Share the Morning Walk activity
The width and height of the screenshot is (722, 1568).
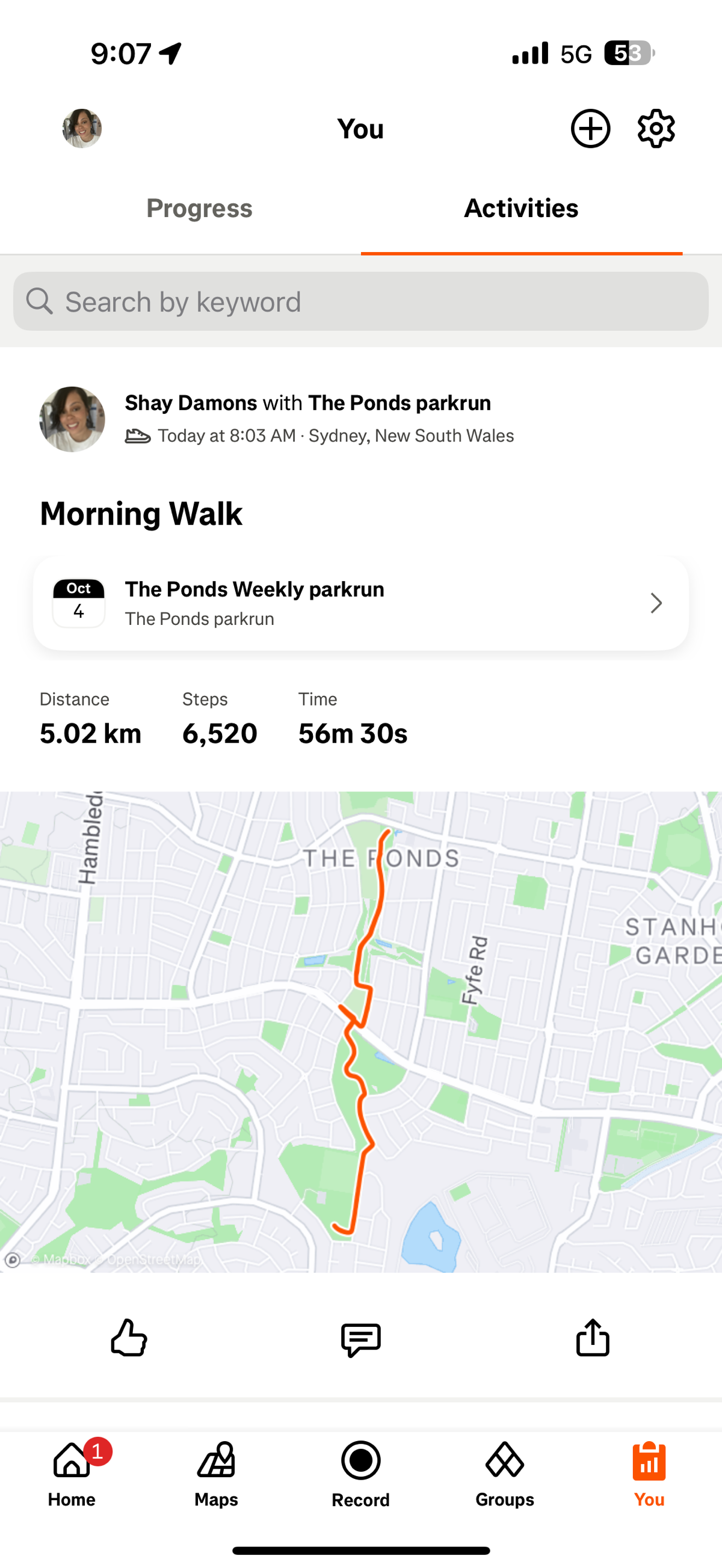pyautogui.click(x=592, y=1338)
